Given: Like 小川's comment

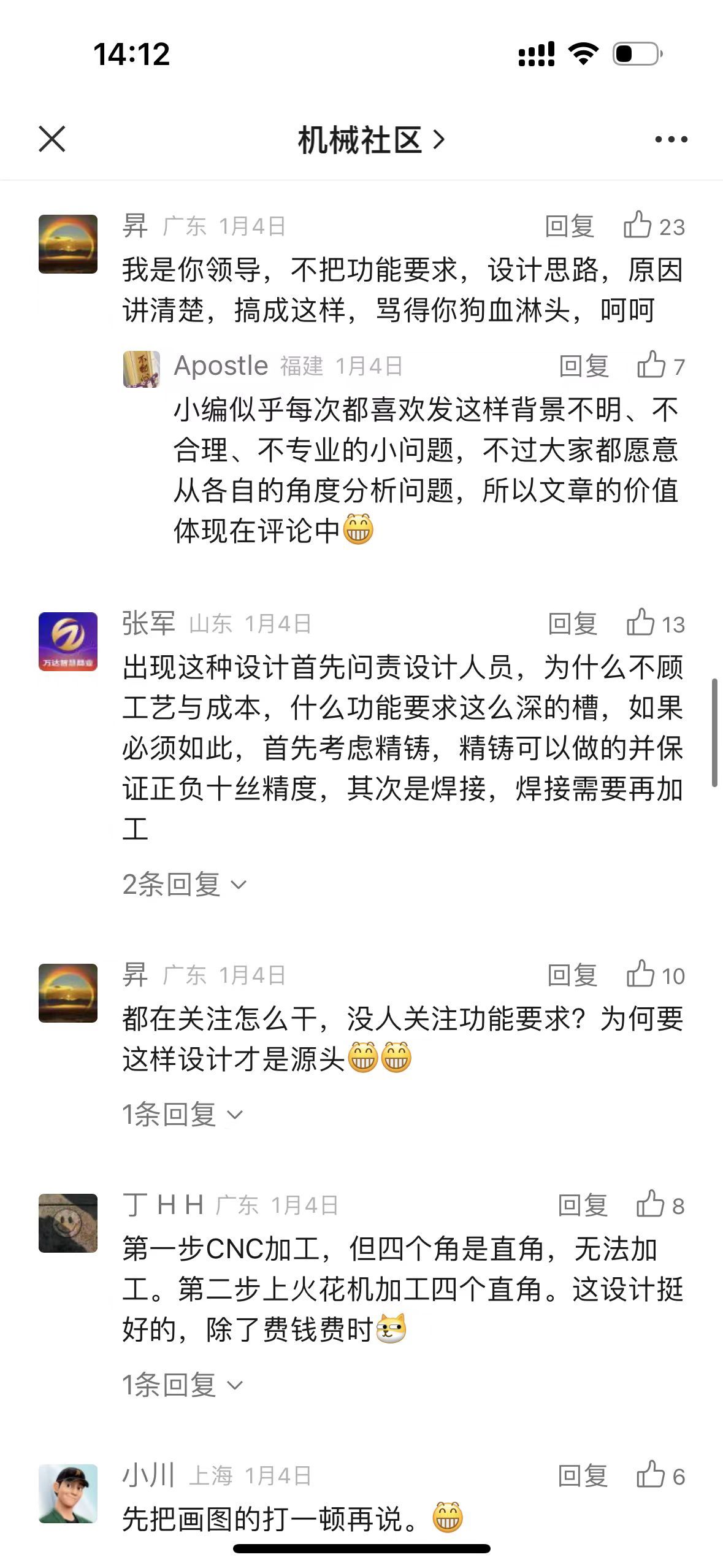Looking at the screenshot, I should click(x=651, y=1475).
